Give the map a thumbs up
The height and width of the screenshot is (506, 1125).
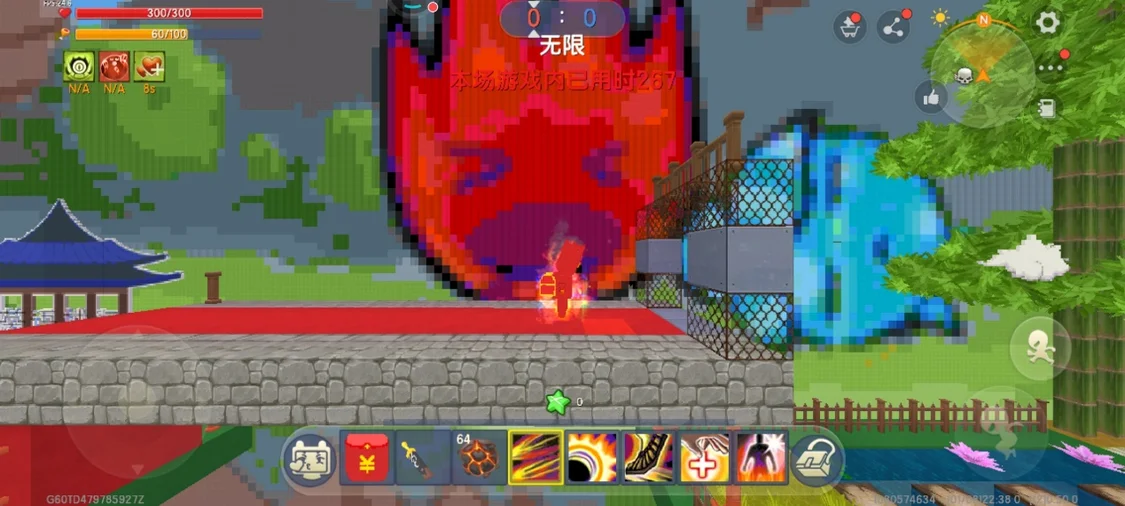pos(931,97)
